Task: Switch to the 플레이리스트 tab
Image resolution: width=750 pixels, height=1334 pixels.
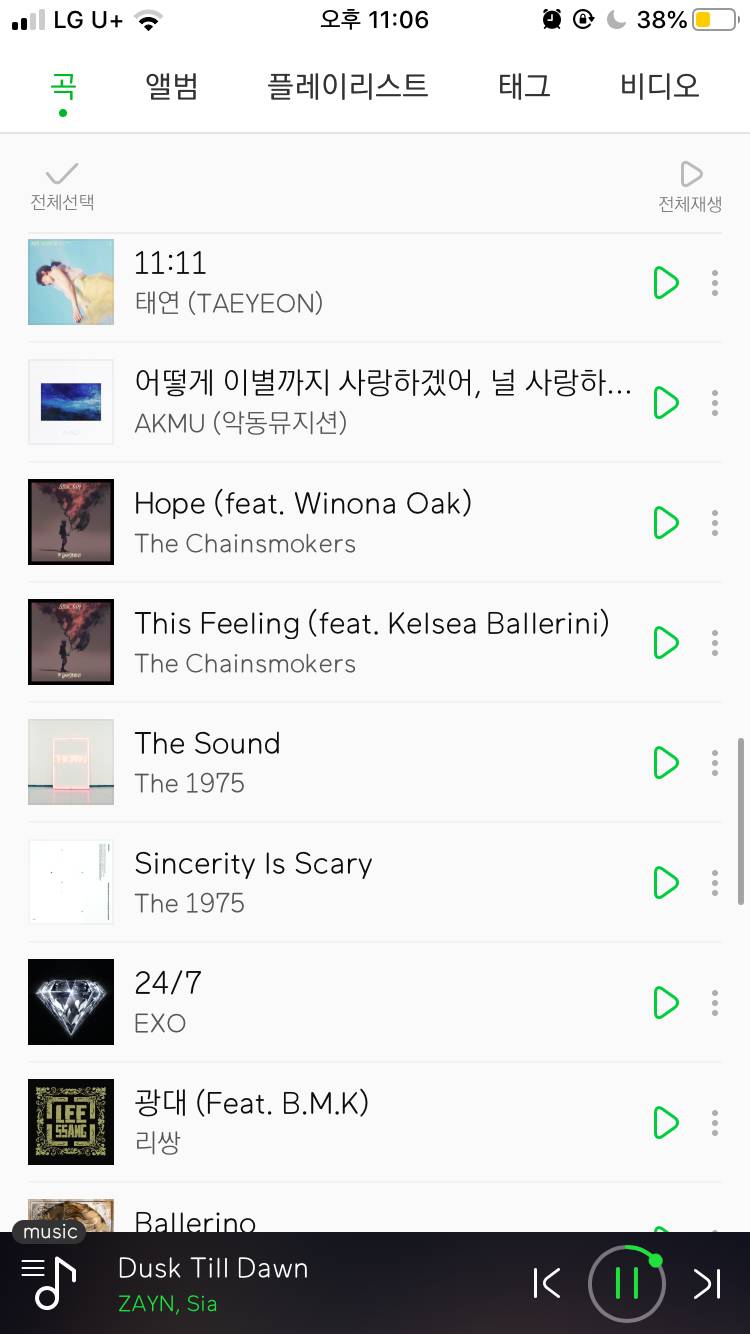Action: click(348, 87)
